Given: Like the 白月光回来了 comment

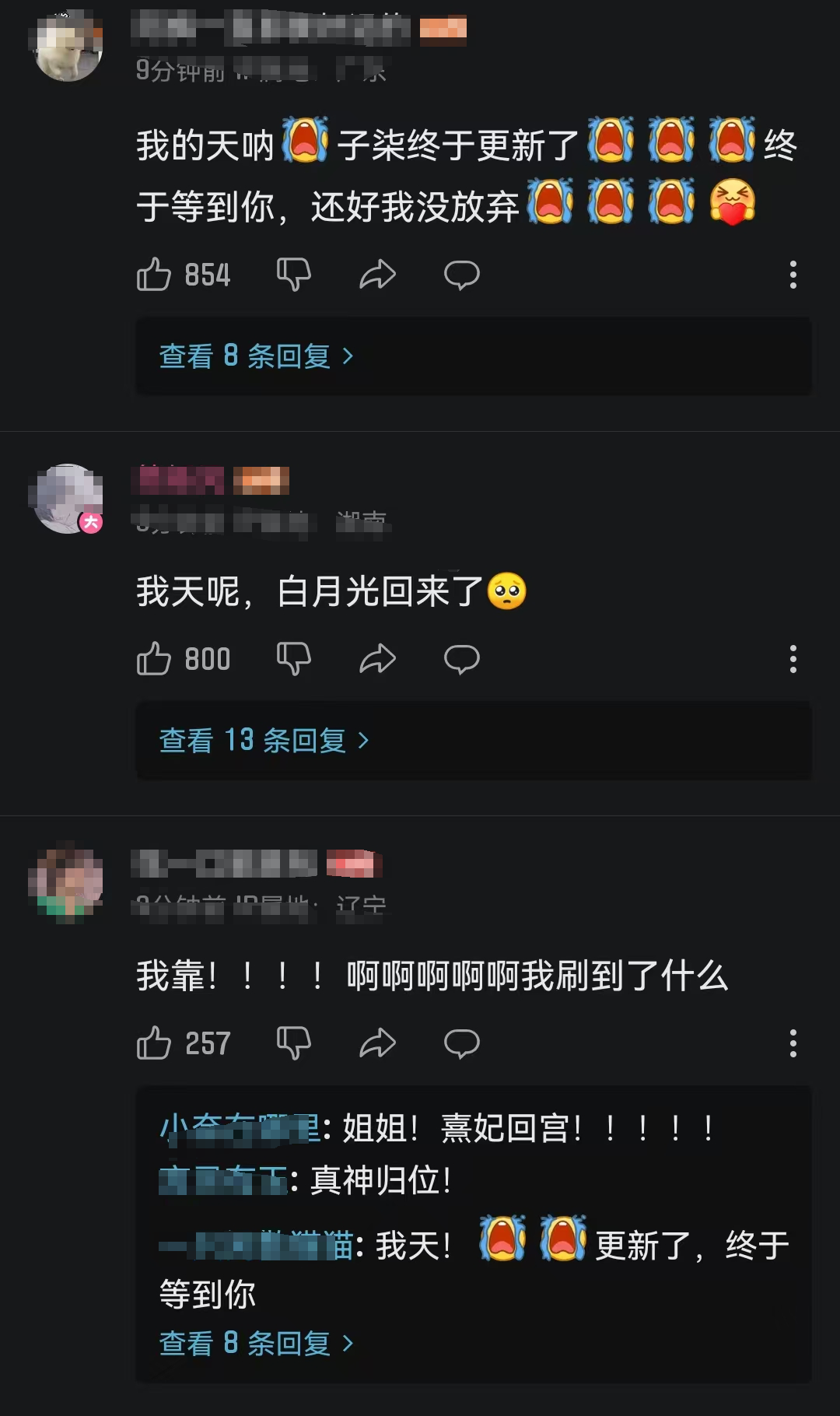Looking at the screenshot, I should (154, 659).
